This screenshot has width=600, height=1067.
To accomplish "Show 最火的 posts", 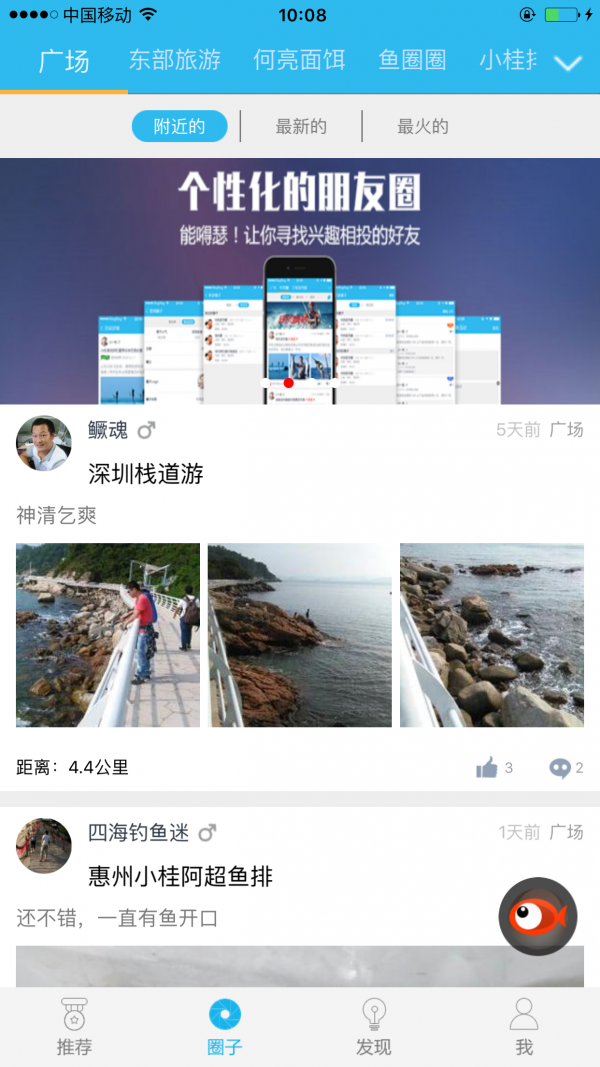I will [423, 127].
